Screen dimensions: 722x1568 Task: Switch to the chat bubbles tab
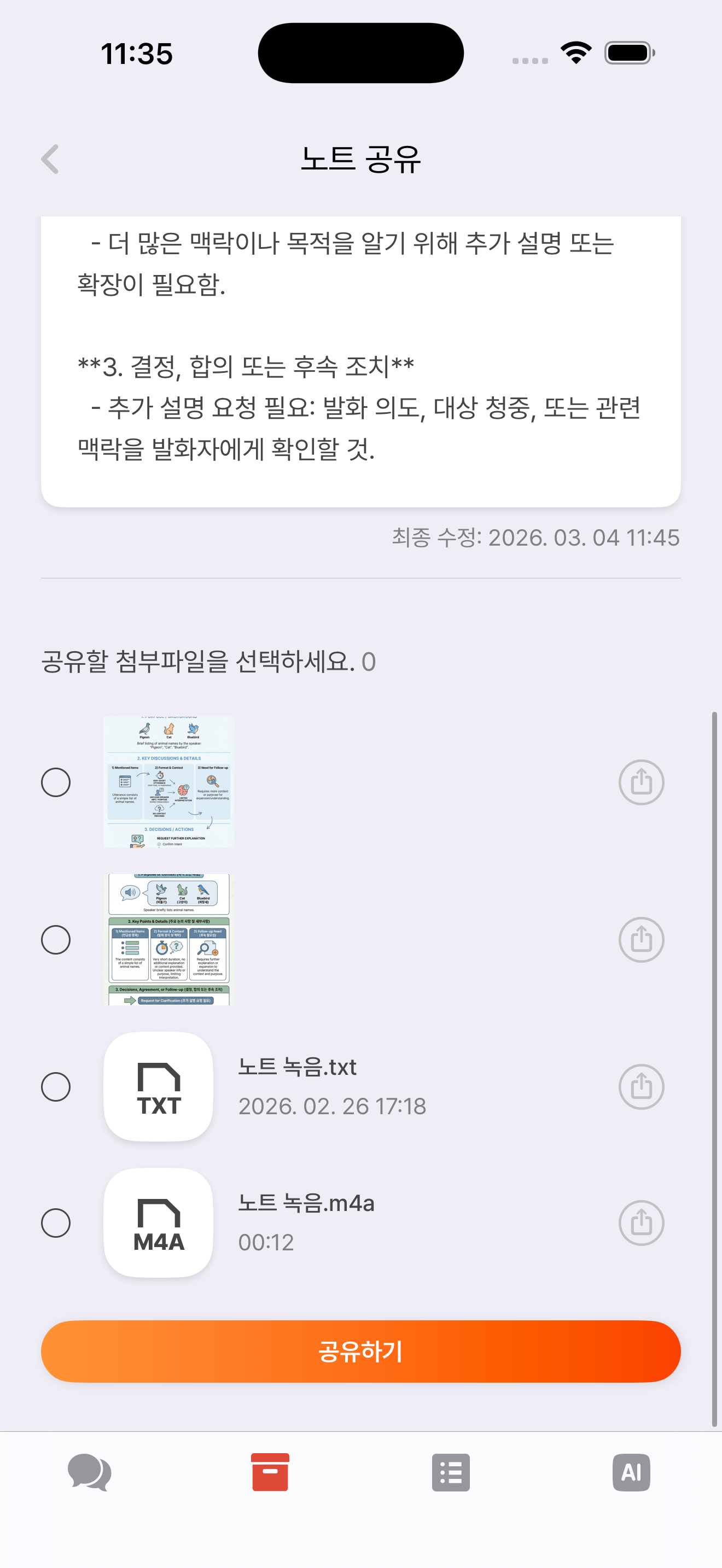point(90,1472)
